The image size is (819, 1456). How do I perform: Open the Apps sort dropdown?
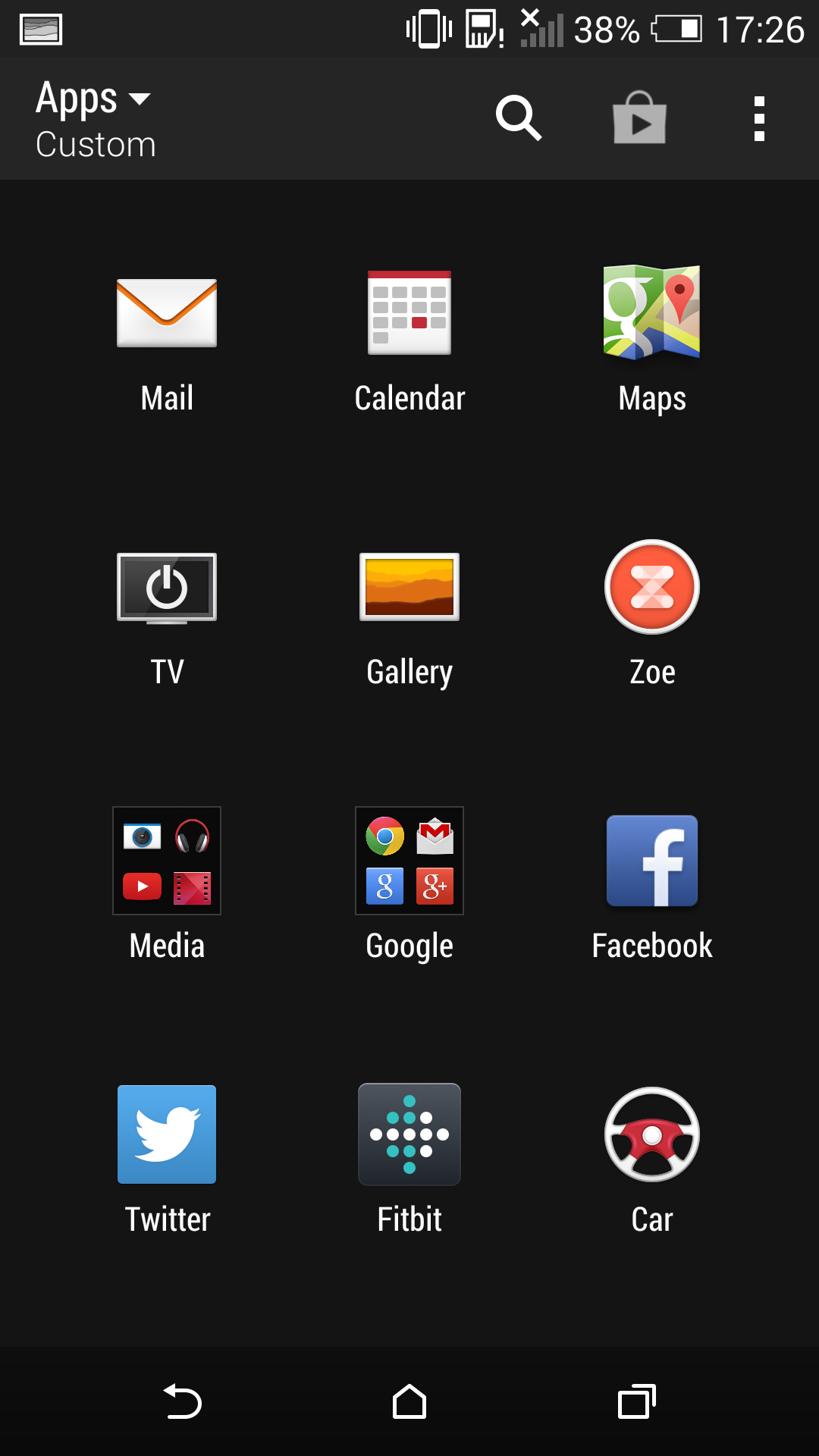pos(95,119)
